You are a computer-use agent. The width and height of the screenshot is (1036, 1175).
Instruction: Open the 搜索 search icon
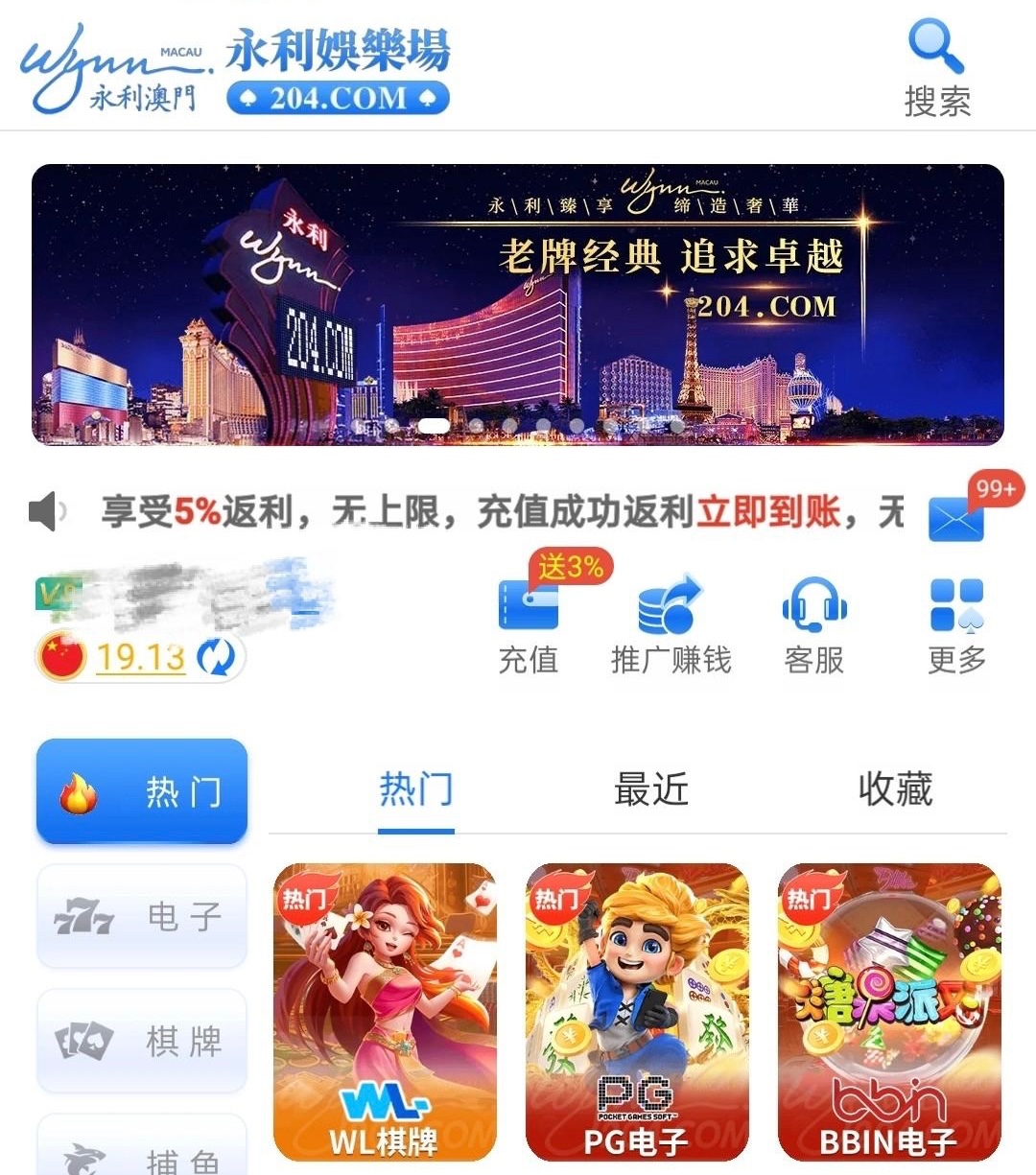pyautogui.click(x=936, y=67)
